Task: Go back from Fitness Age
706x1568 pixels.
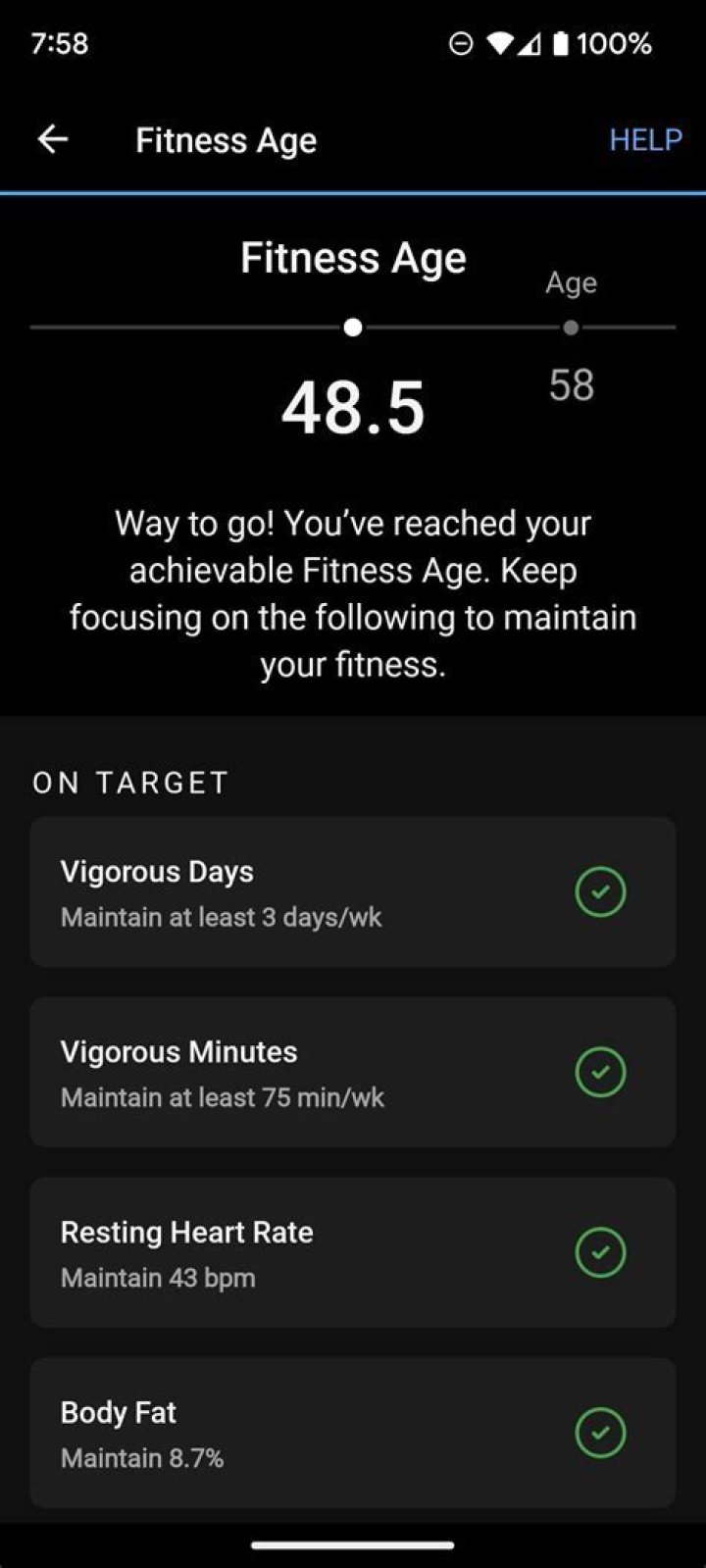Action: pyautogui.click(x=53, y=140)
